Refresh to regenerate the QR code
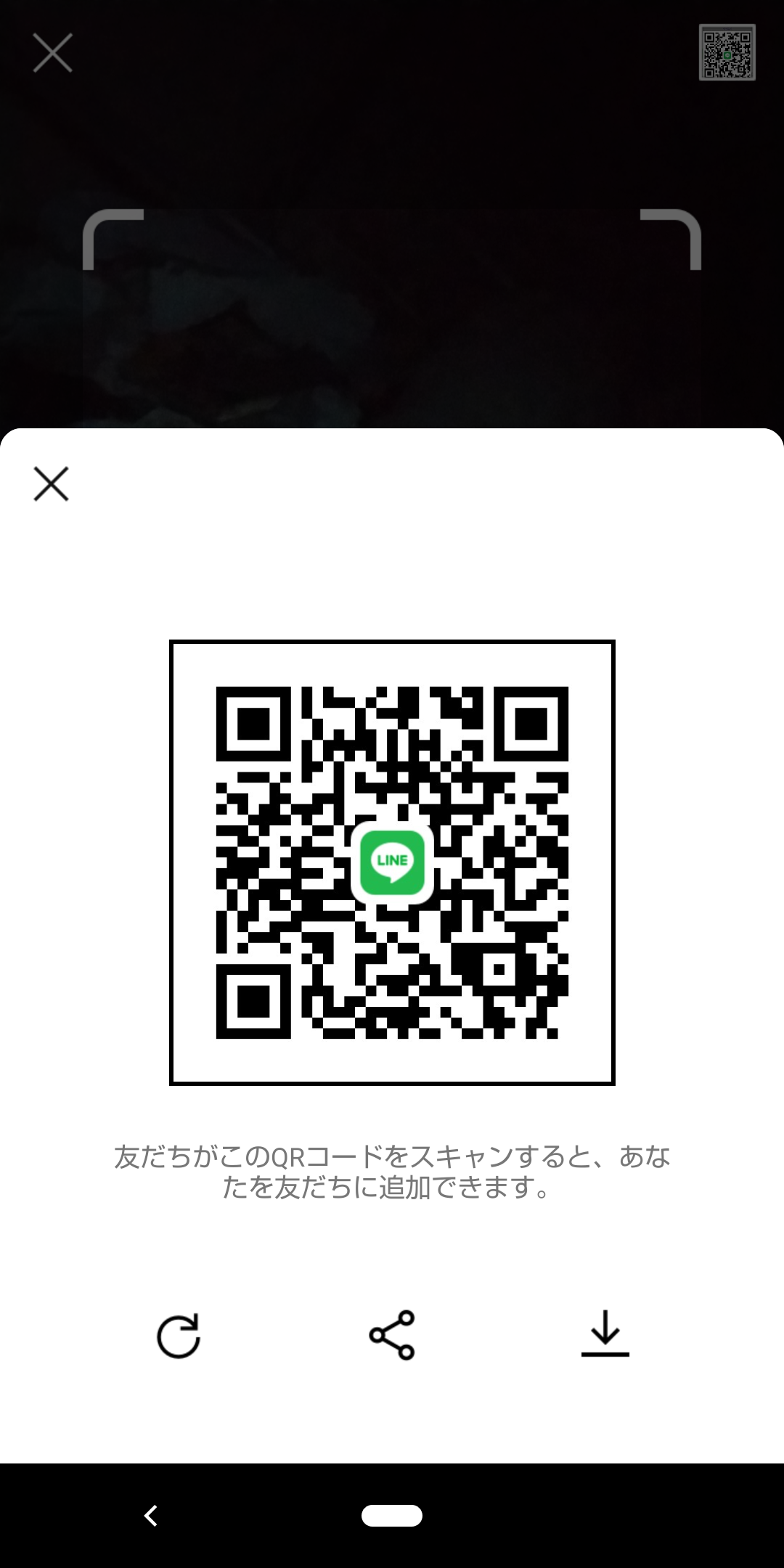Image resolution: width=784 pixels, height=1568 pixels. click(179, 1335)
